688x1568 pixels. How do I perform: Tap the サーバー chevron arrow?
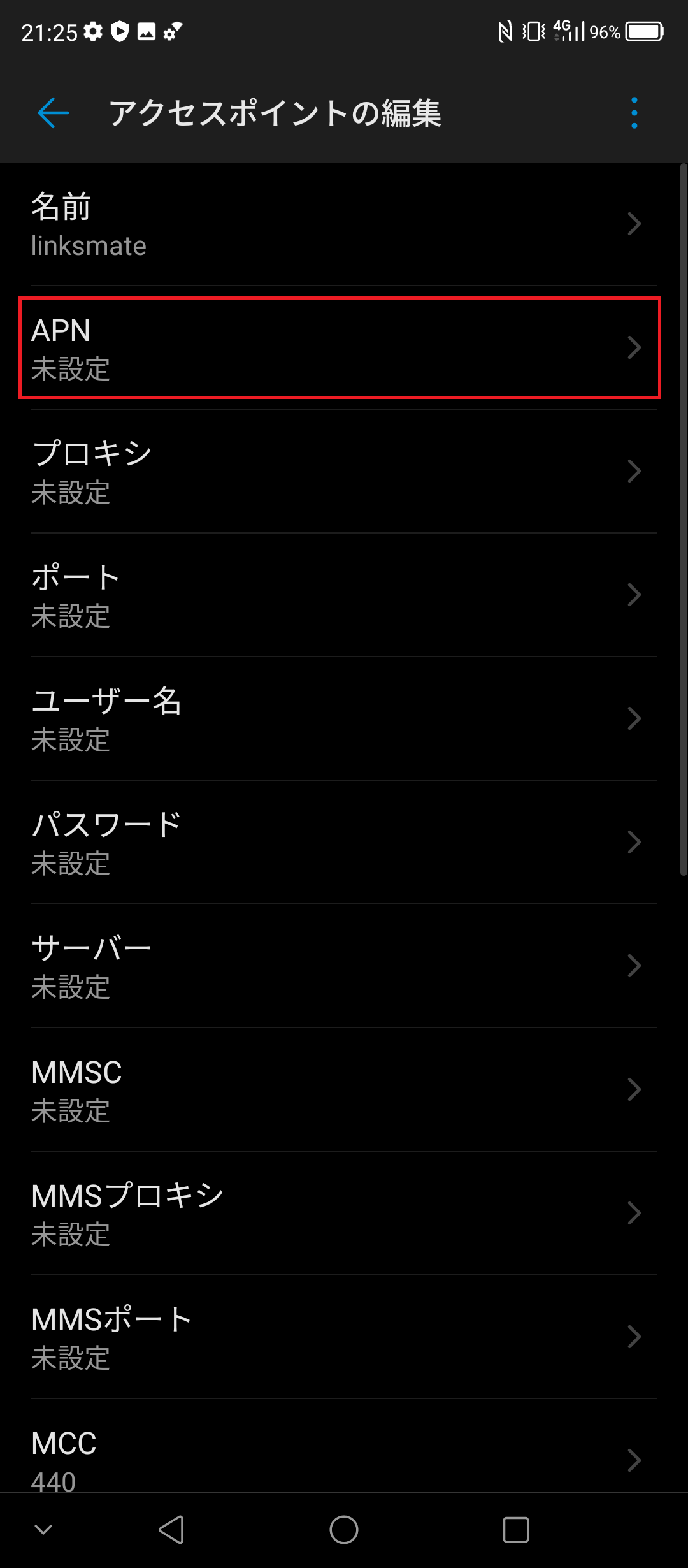[x=635, y=965]
